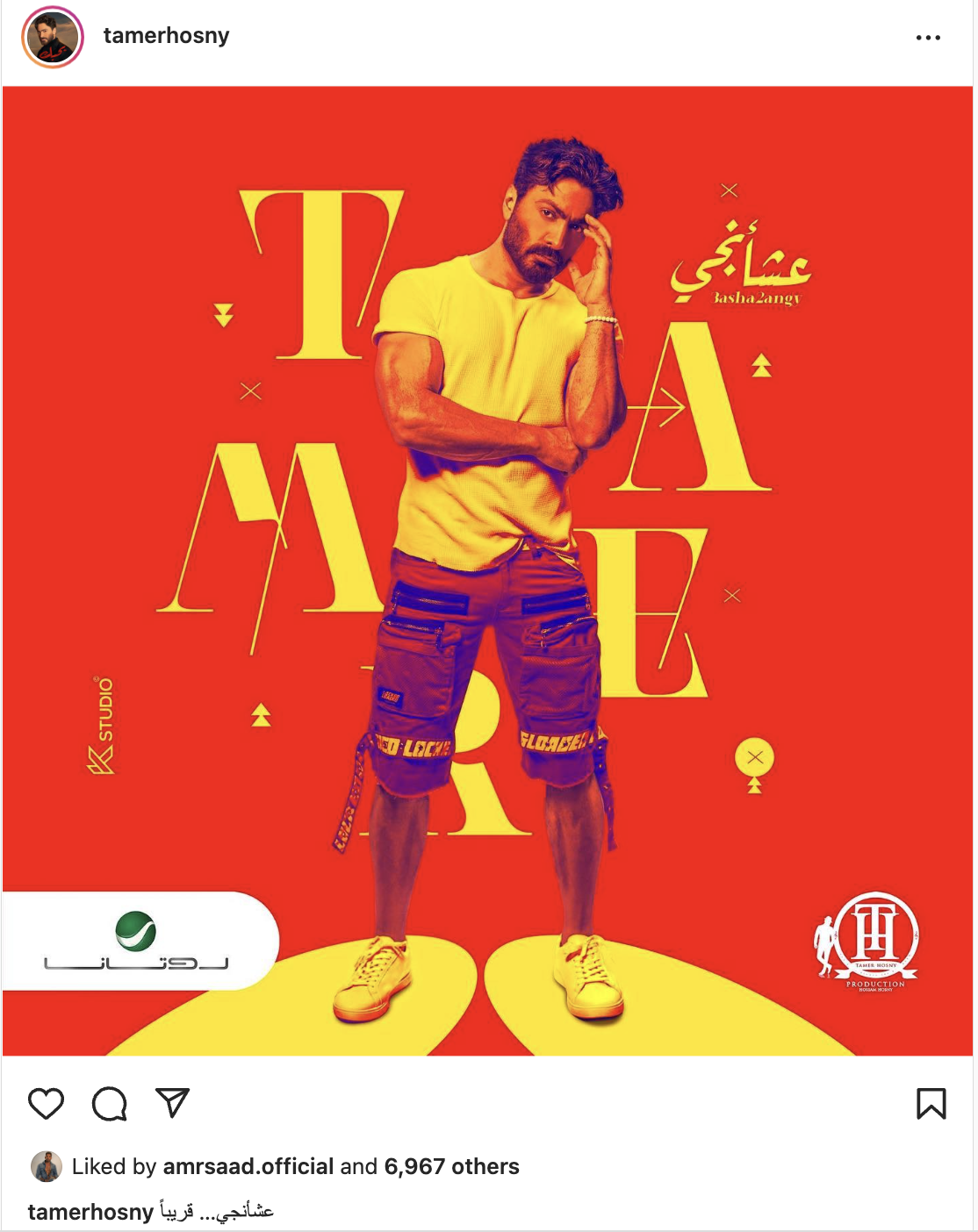This screenshot has width=978, height=1232.
Task: Open tamerhosny's profile picture story
Action: coord(52,37)
